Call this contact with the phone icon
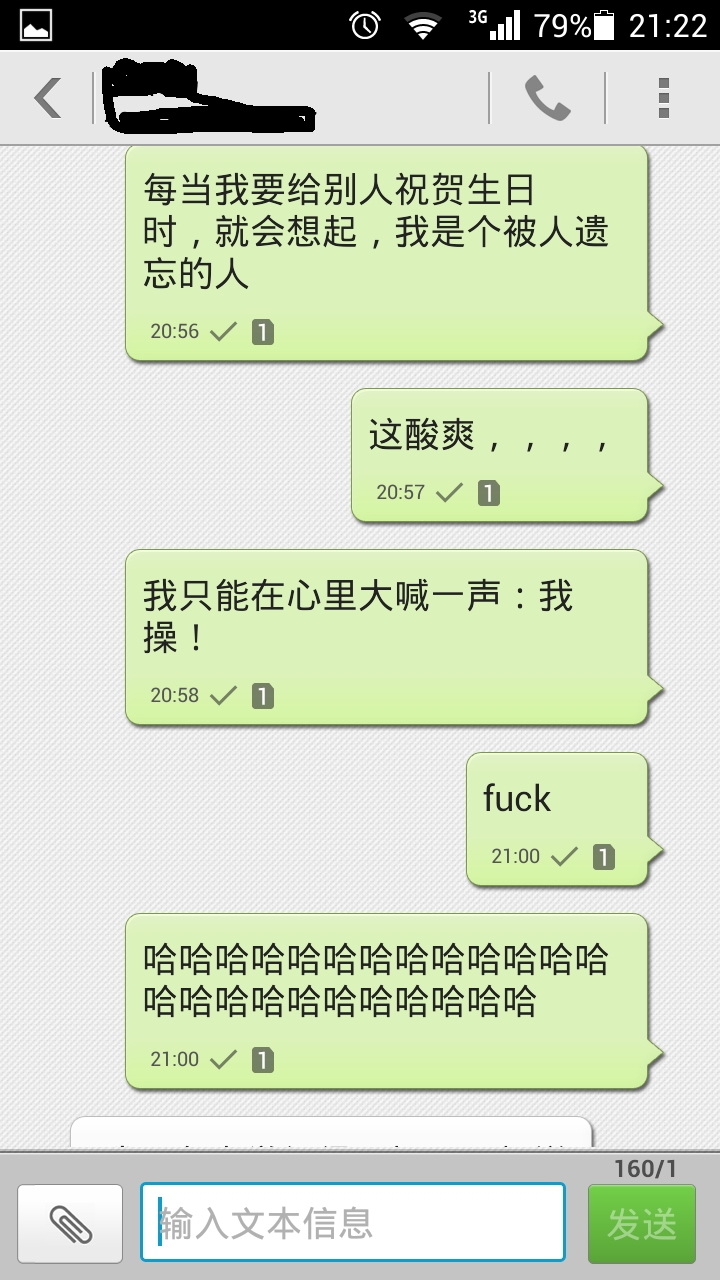This screenshot has height=1280, width=720. [x=547, y=98]
